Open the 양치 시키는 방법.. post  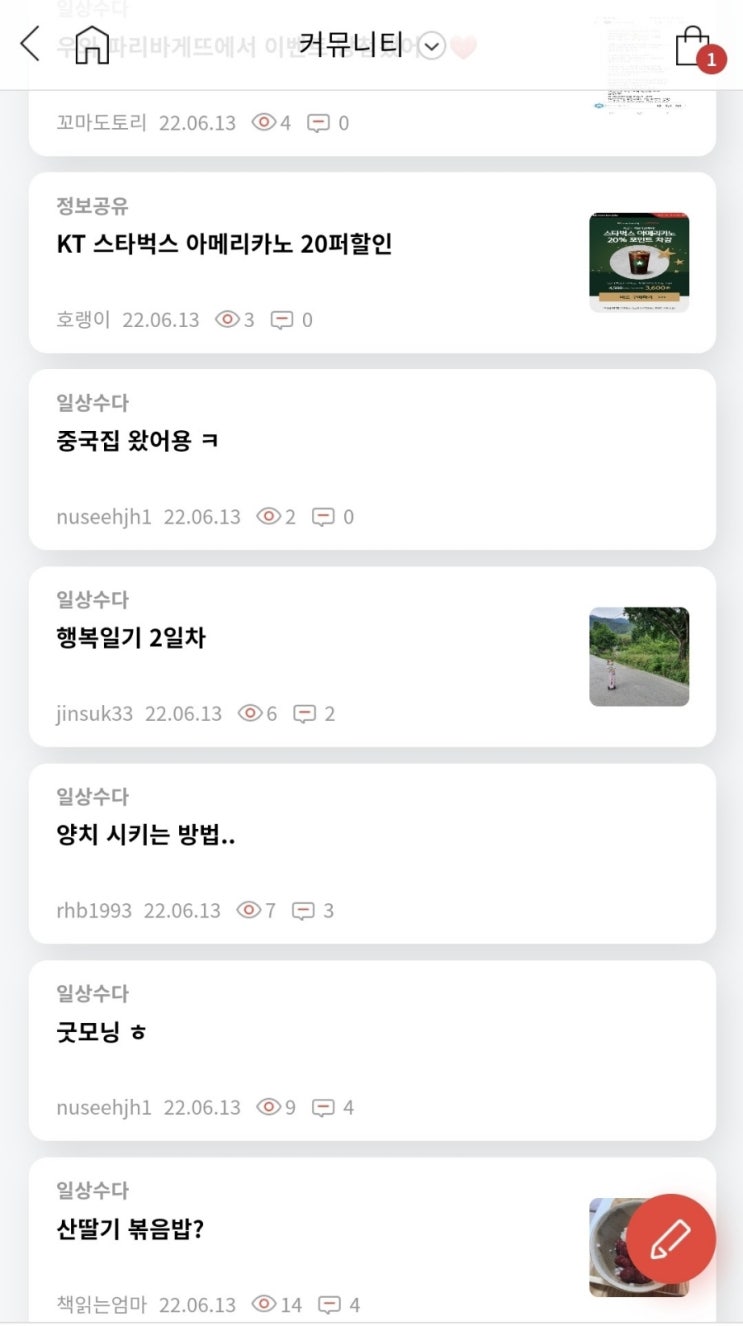[146, 835]
